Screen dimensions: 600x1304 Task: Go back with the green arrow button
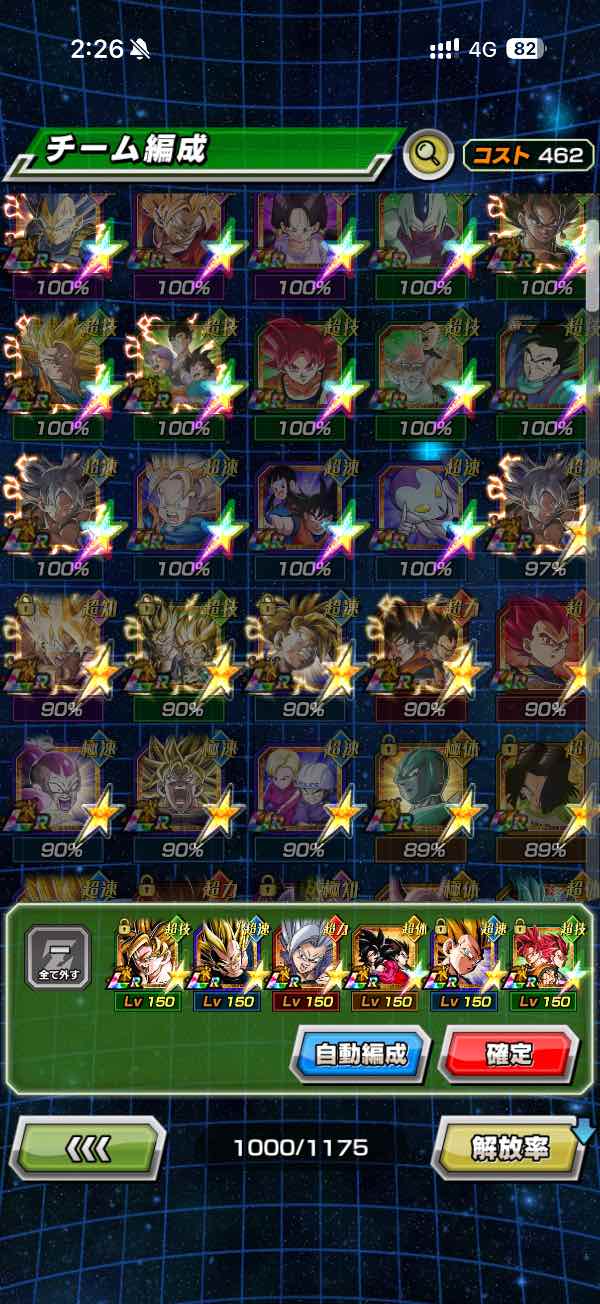pyautogui.click(x=88, y=1147)
